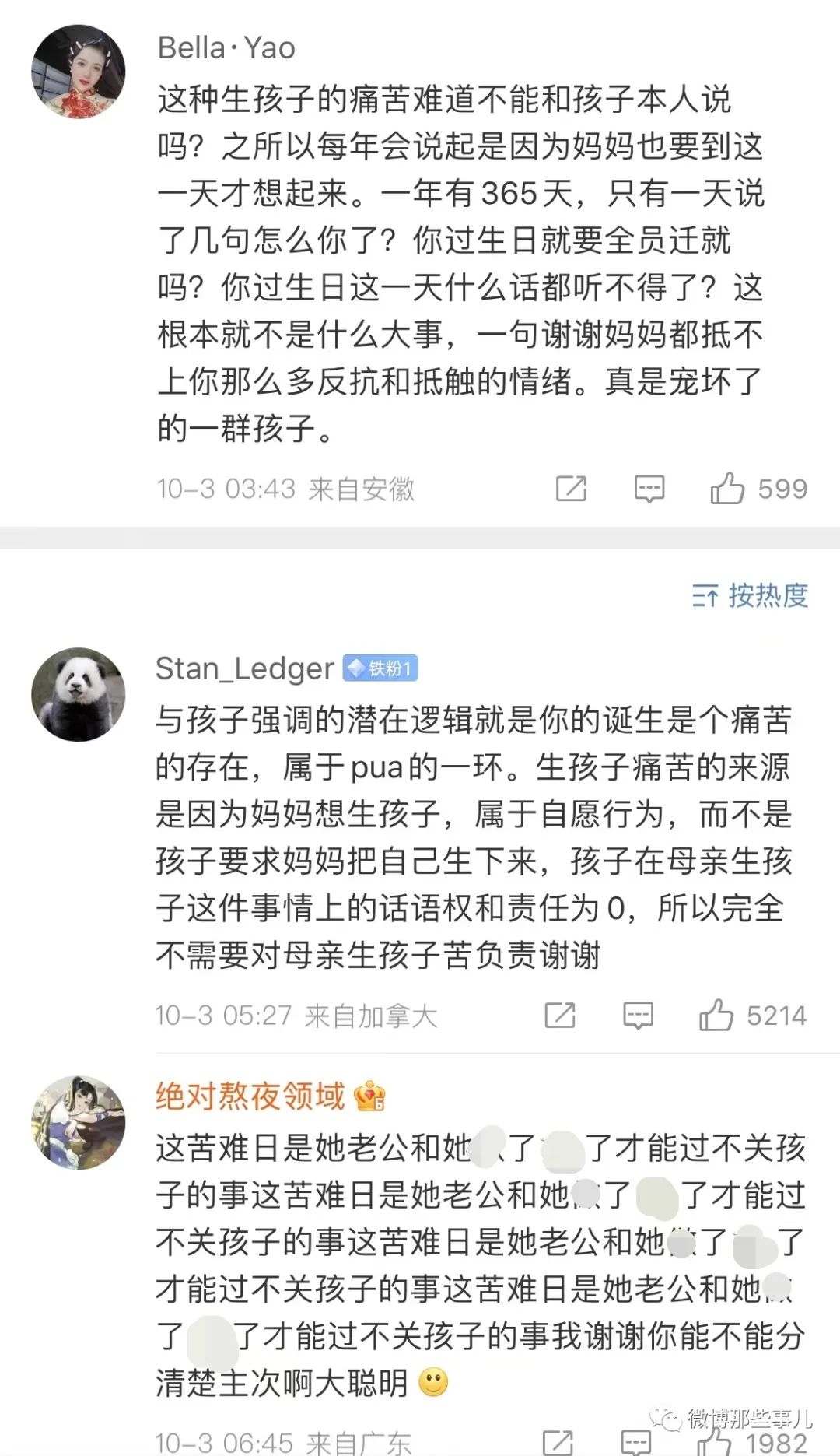Click the sort arrows icon before 按热度
Image resolution: width=840 pixels, height=1456 pixels.
pos(705,594)
